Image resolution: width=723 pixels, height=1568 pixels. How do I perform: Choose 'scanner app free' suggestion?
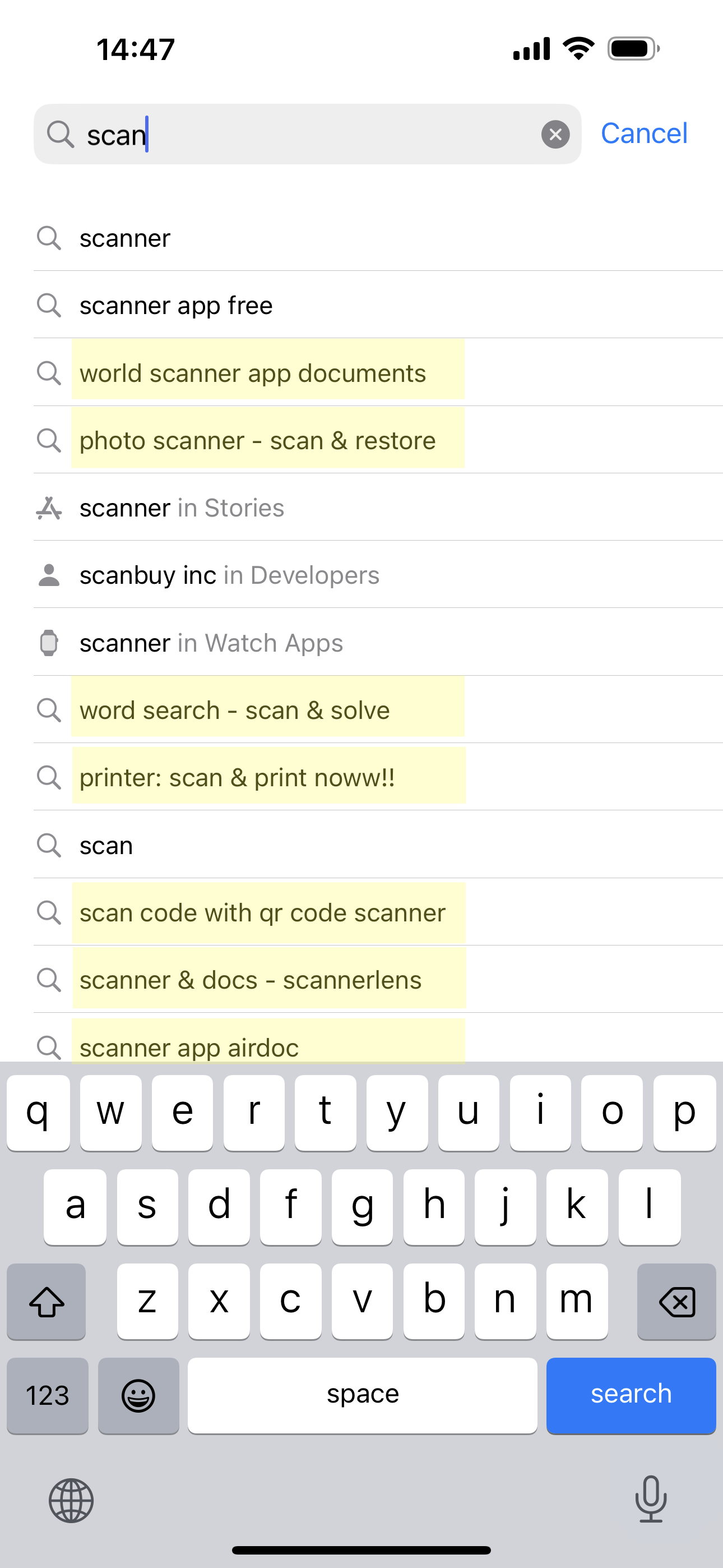coord(378,305)
